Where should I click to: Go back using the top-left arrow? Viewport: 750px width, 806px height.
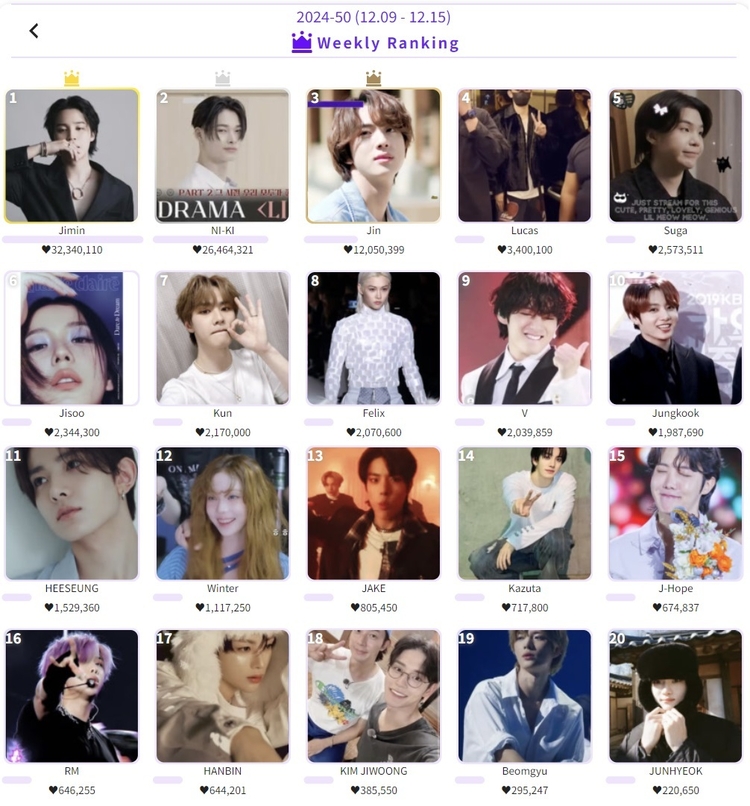pyautogui.click(x=34, y=30)
